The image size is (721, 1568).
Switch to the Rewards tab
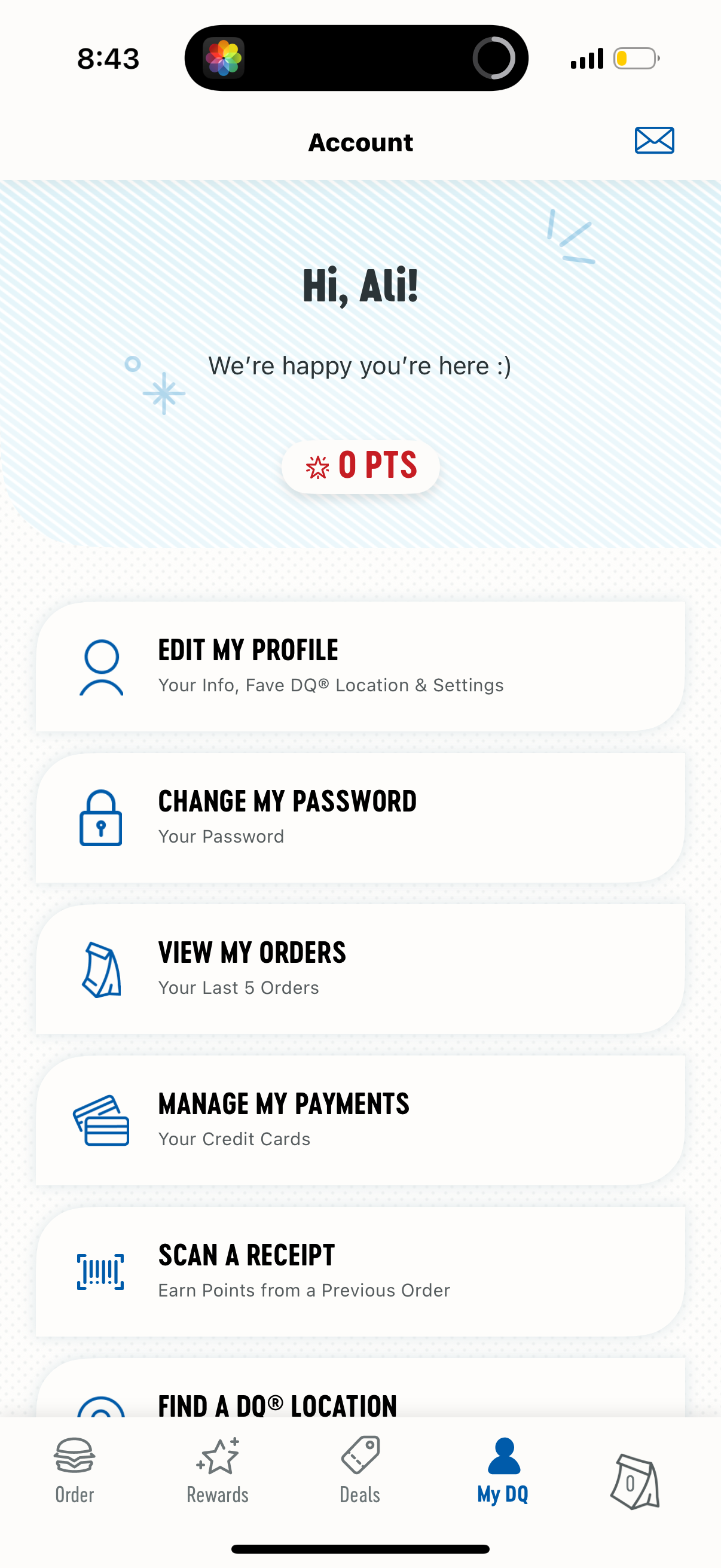(217, 1473)
